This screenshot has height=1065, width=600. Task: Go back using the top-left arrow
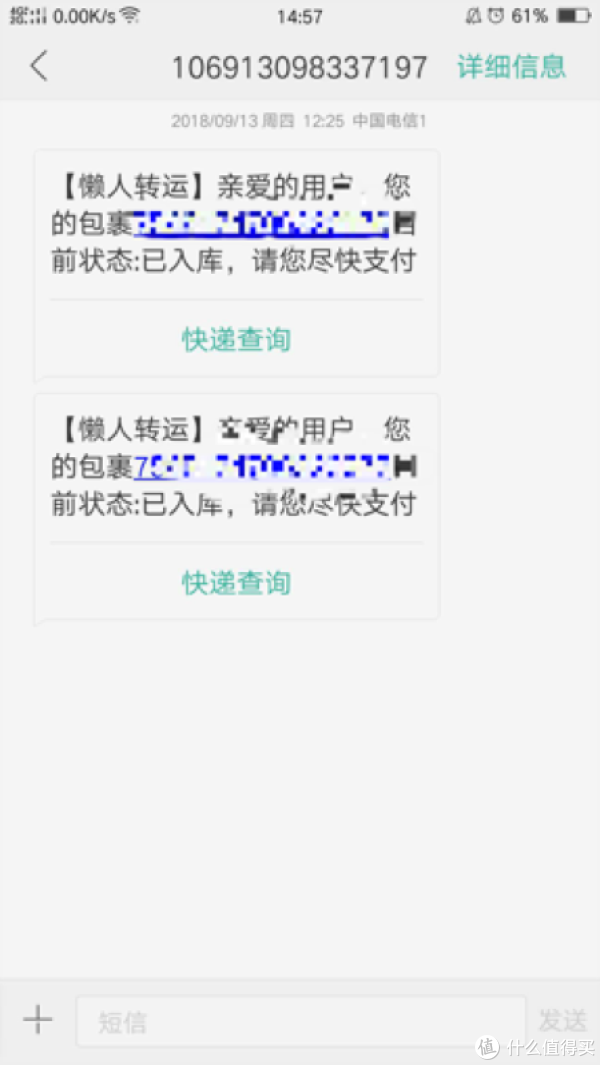pyautogui.click(x=39, y=67)
